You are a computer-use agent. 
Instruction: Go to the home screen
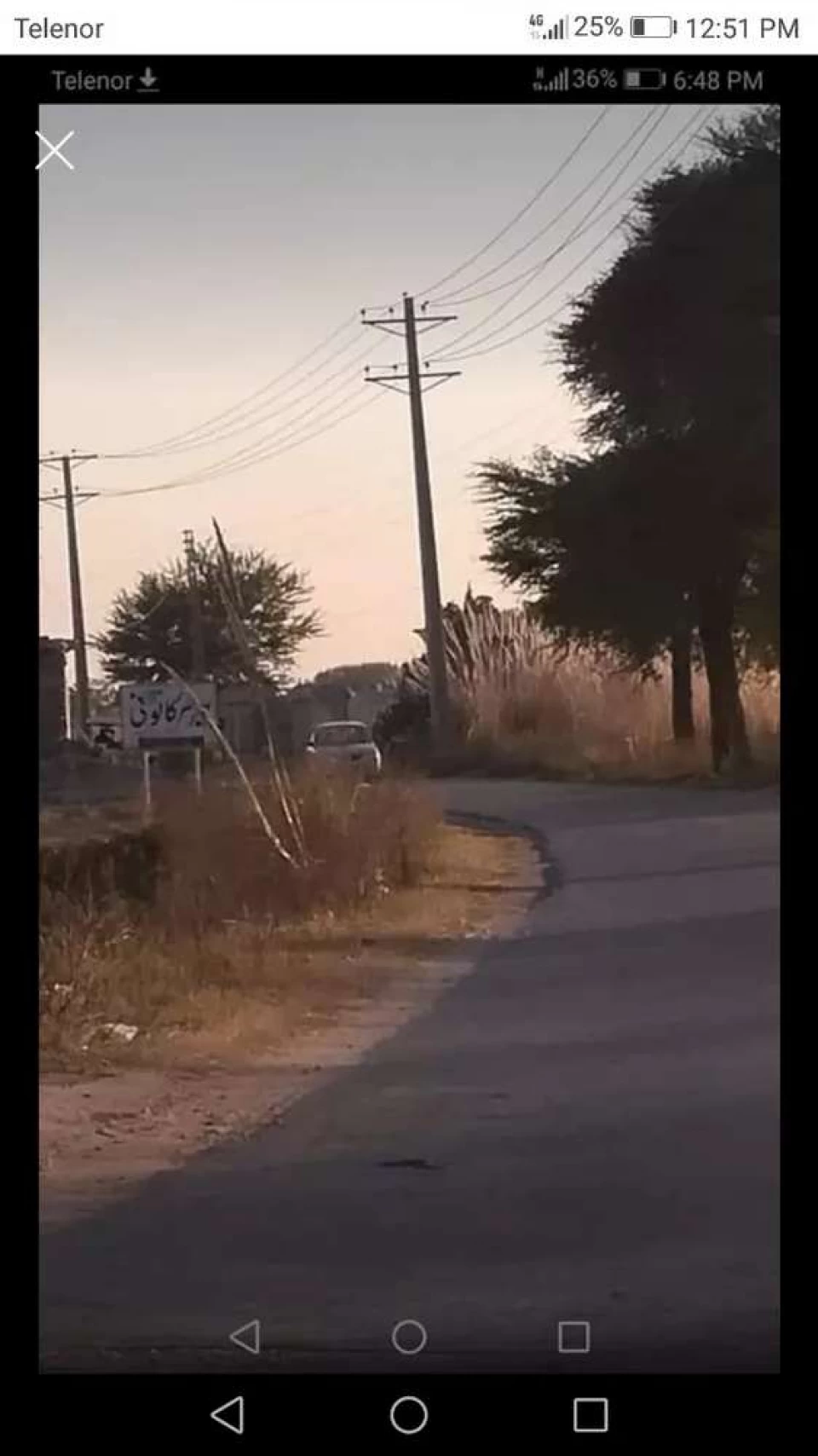click(x=409, y=1415)
